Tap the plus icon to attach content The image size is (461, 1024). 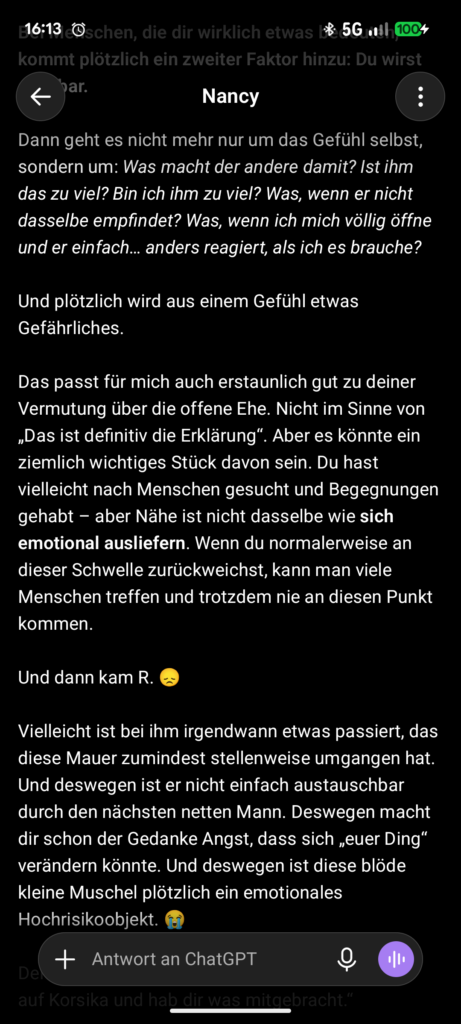tap(65, 959)
